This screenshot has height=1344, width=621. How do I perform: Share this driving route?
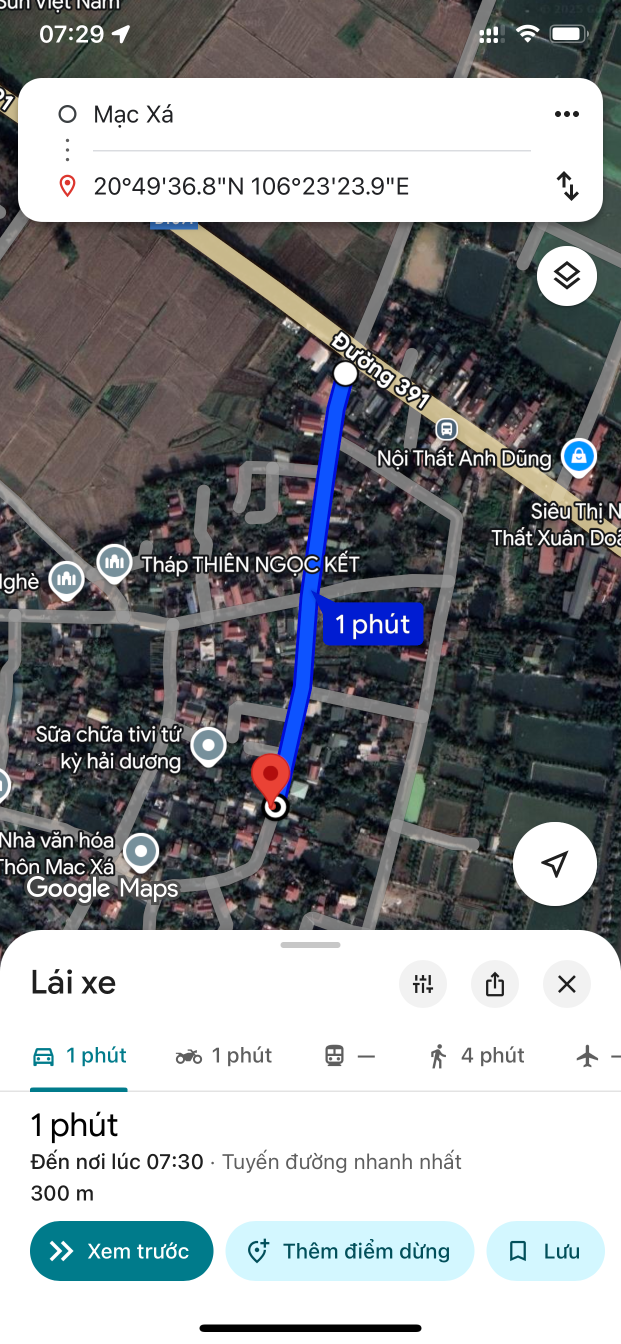[495, 985]
